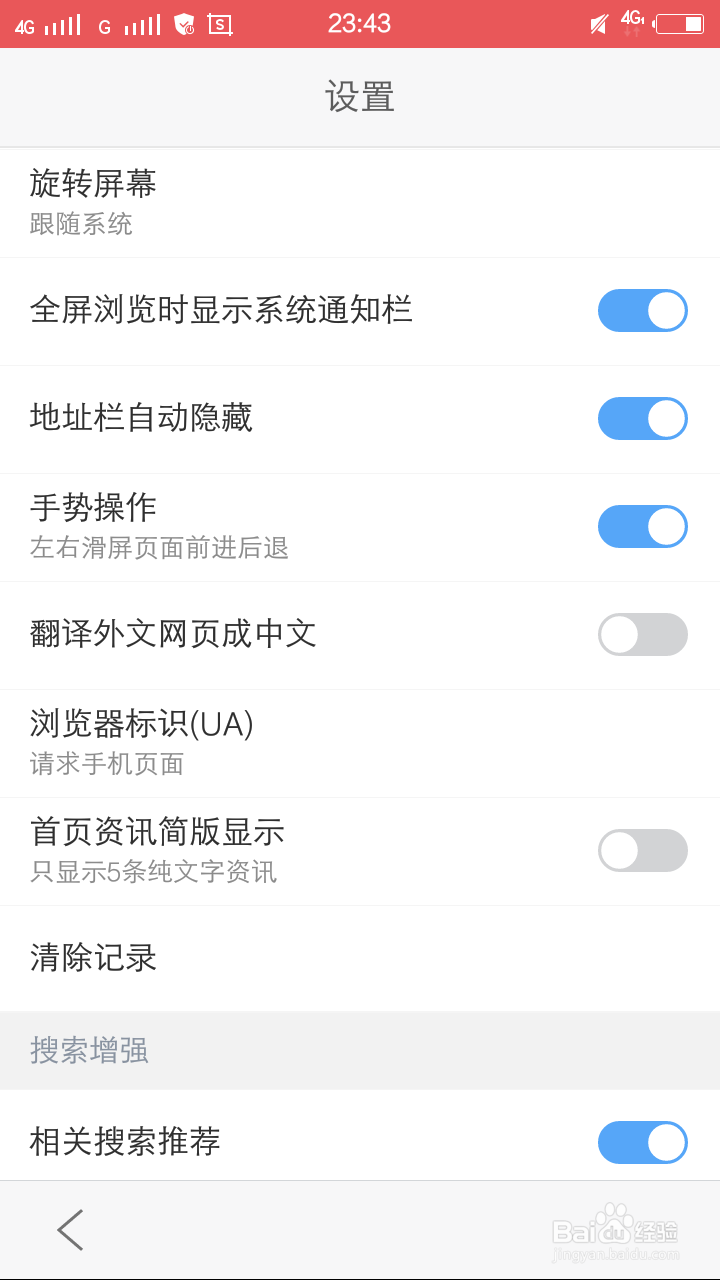The height and width of the screenshot is (1280, 720).
Task: Toggle 全屏浏览时显示系统通知栏 switch
Action: (x=643, y=311)
